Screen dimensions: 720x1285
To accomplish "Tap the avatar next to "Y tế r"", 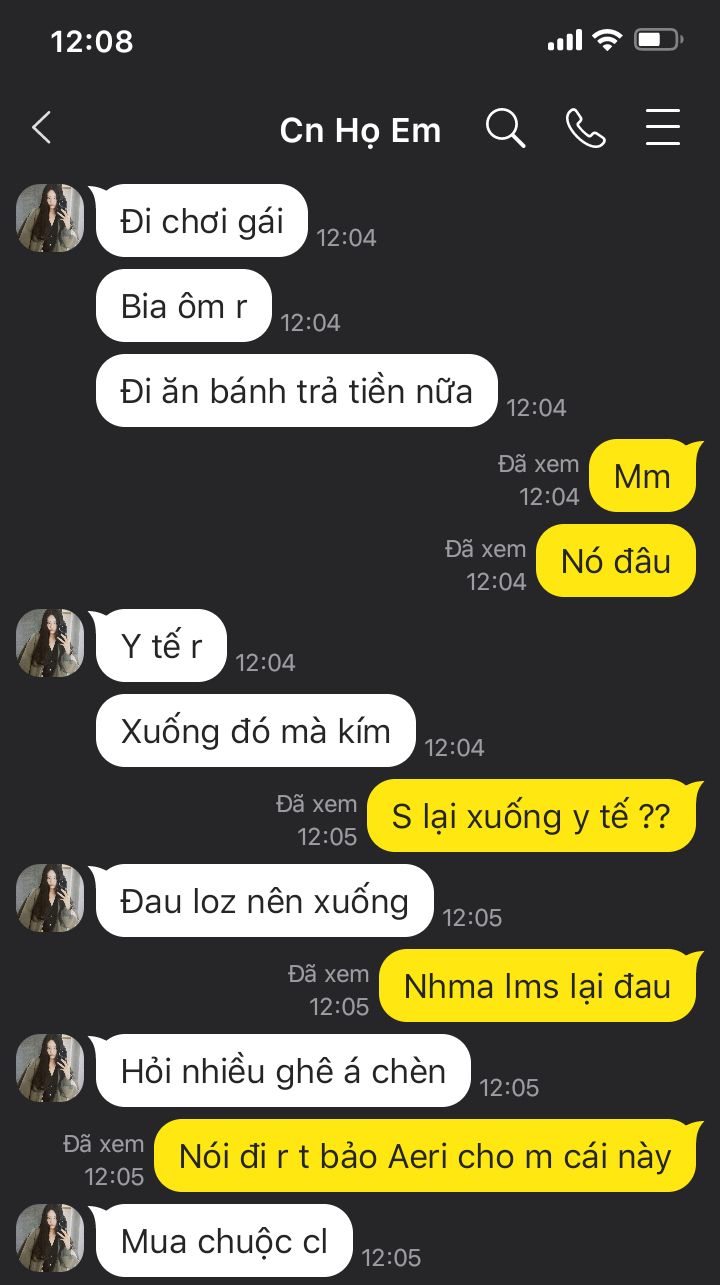I will 50,643.
